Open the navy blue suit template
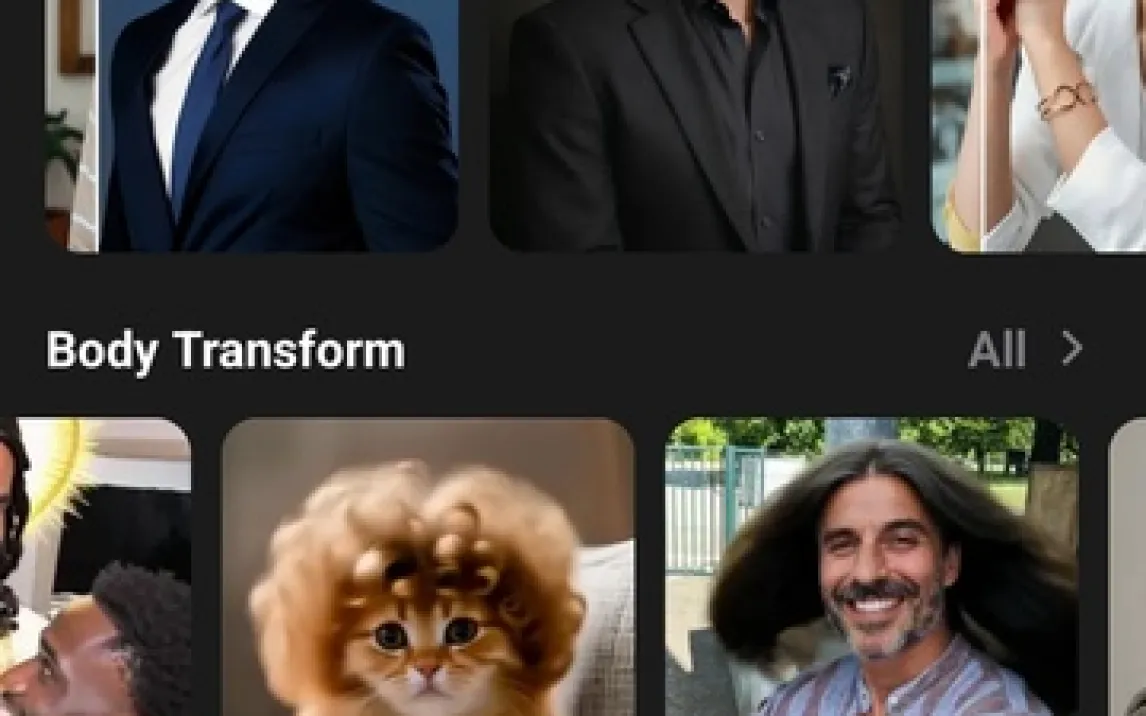Viewport: 1146px width, 716px height. (x=252, y=125)
